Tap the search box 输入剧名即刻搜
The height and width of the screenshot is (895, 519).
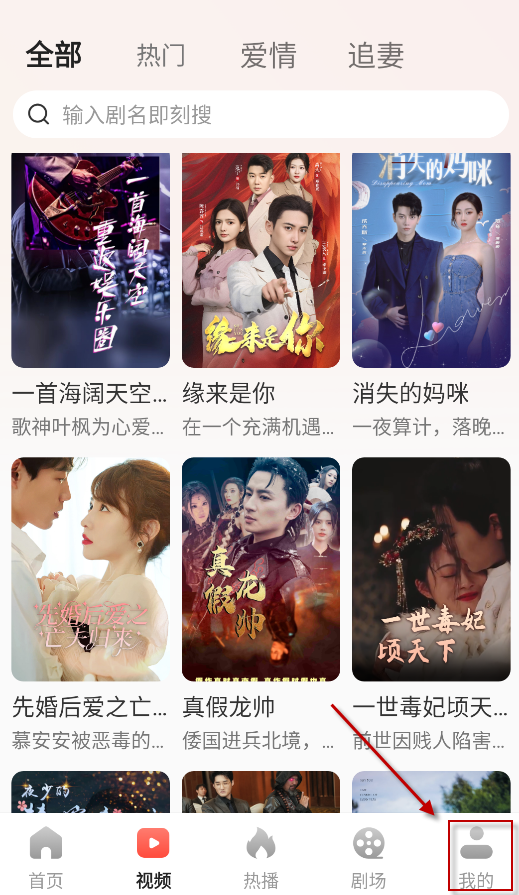(260, 115)
